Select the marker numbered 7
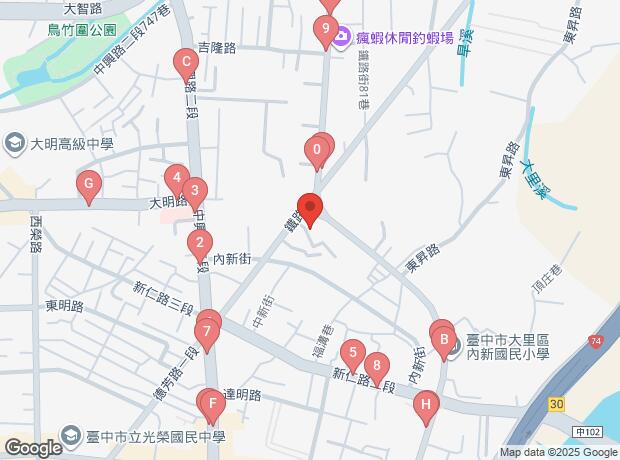Image resolution: width=620 pixels, height=460 pixels. (207, 331)
